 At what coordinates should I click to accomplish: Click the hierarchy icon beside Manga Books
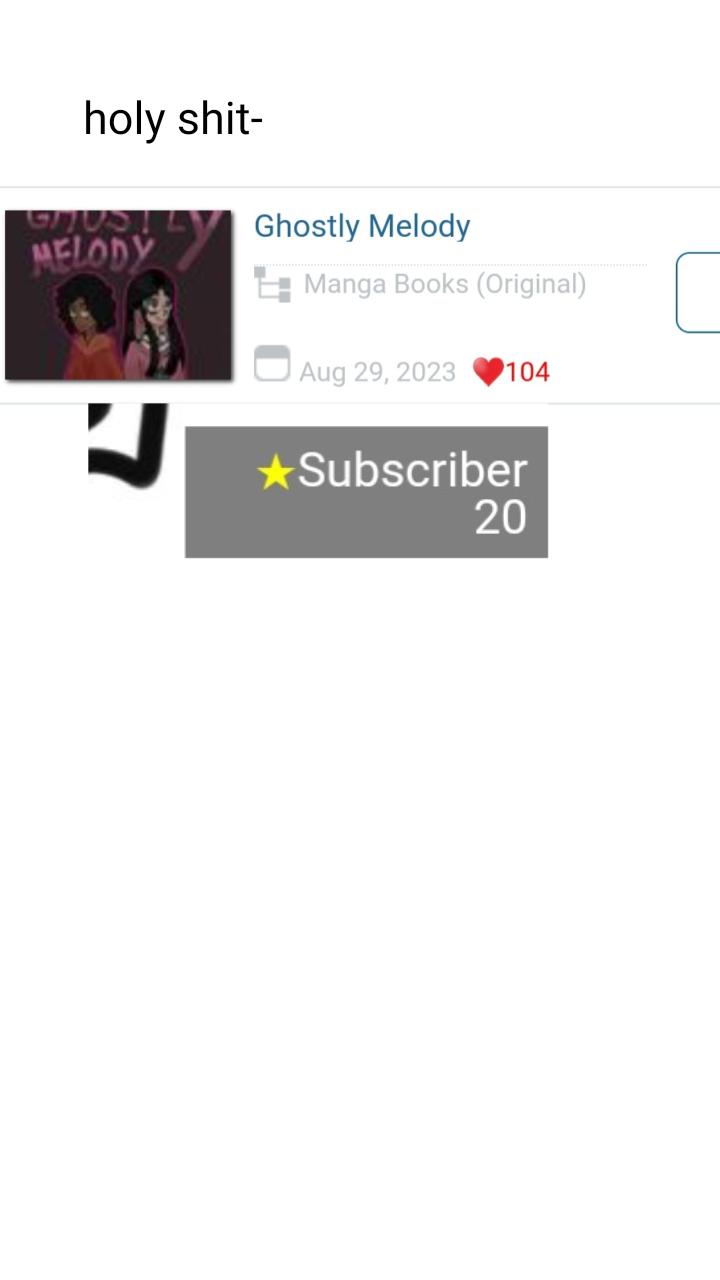point(272,284)
